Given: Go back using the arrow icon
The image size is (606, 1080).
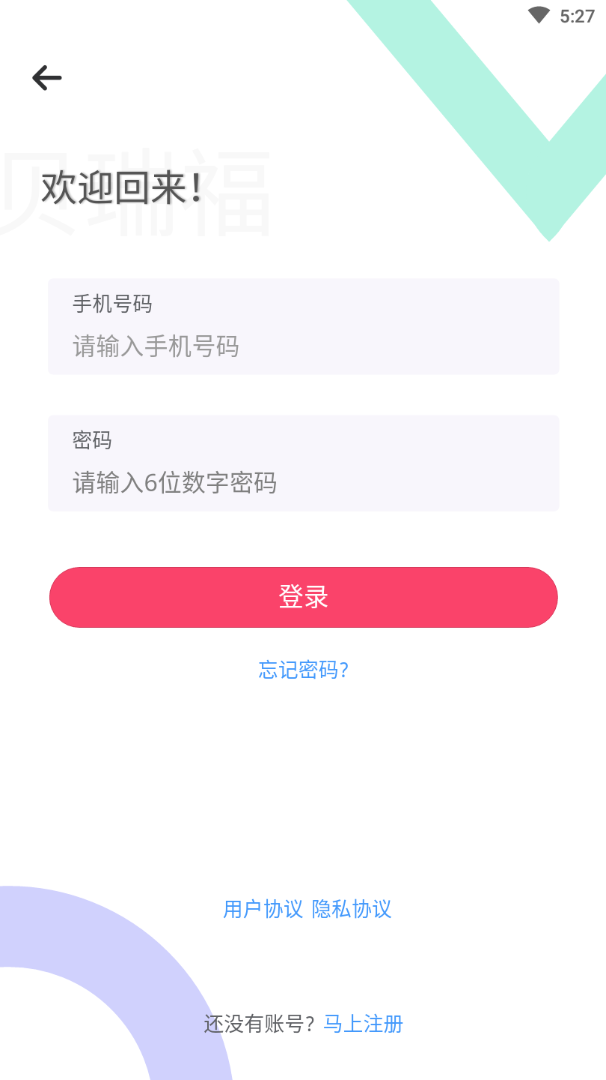Looking at the screenshot, I should [x=46, y=77].
